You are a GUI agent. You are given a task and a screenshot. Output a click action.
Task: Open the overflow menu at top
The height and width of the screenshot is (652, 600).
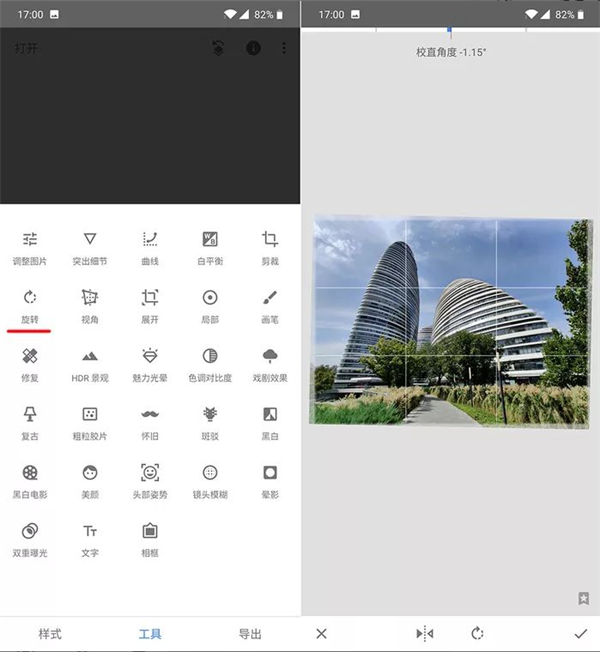[284, 48]
